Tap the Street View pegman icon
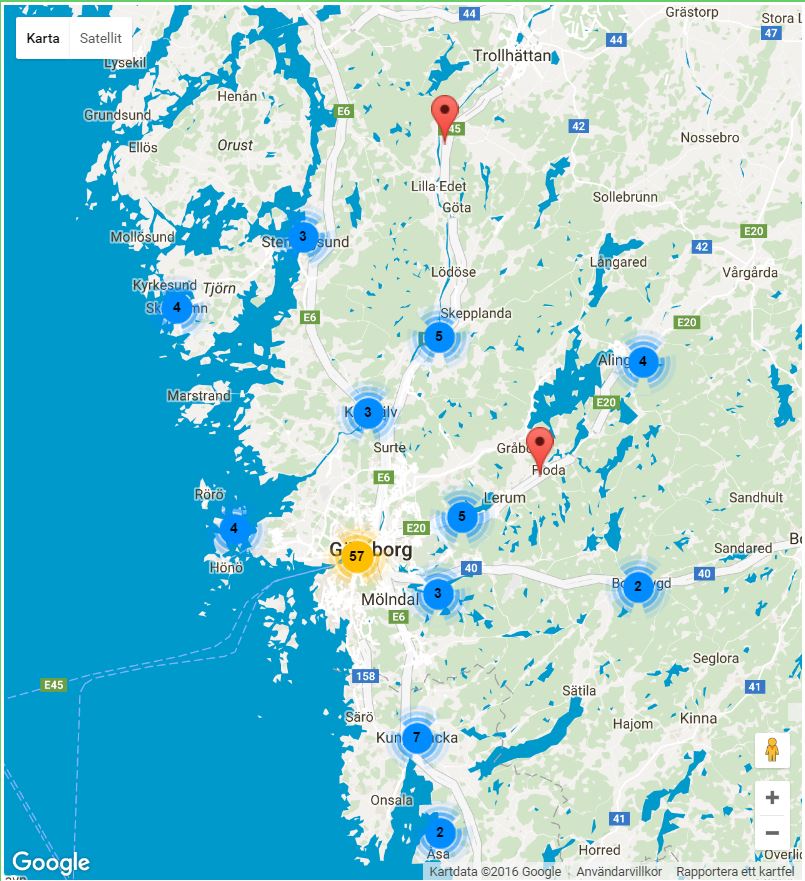Viewport: 805px width, 881px height. pyautogui.click(x=771, y=750)
